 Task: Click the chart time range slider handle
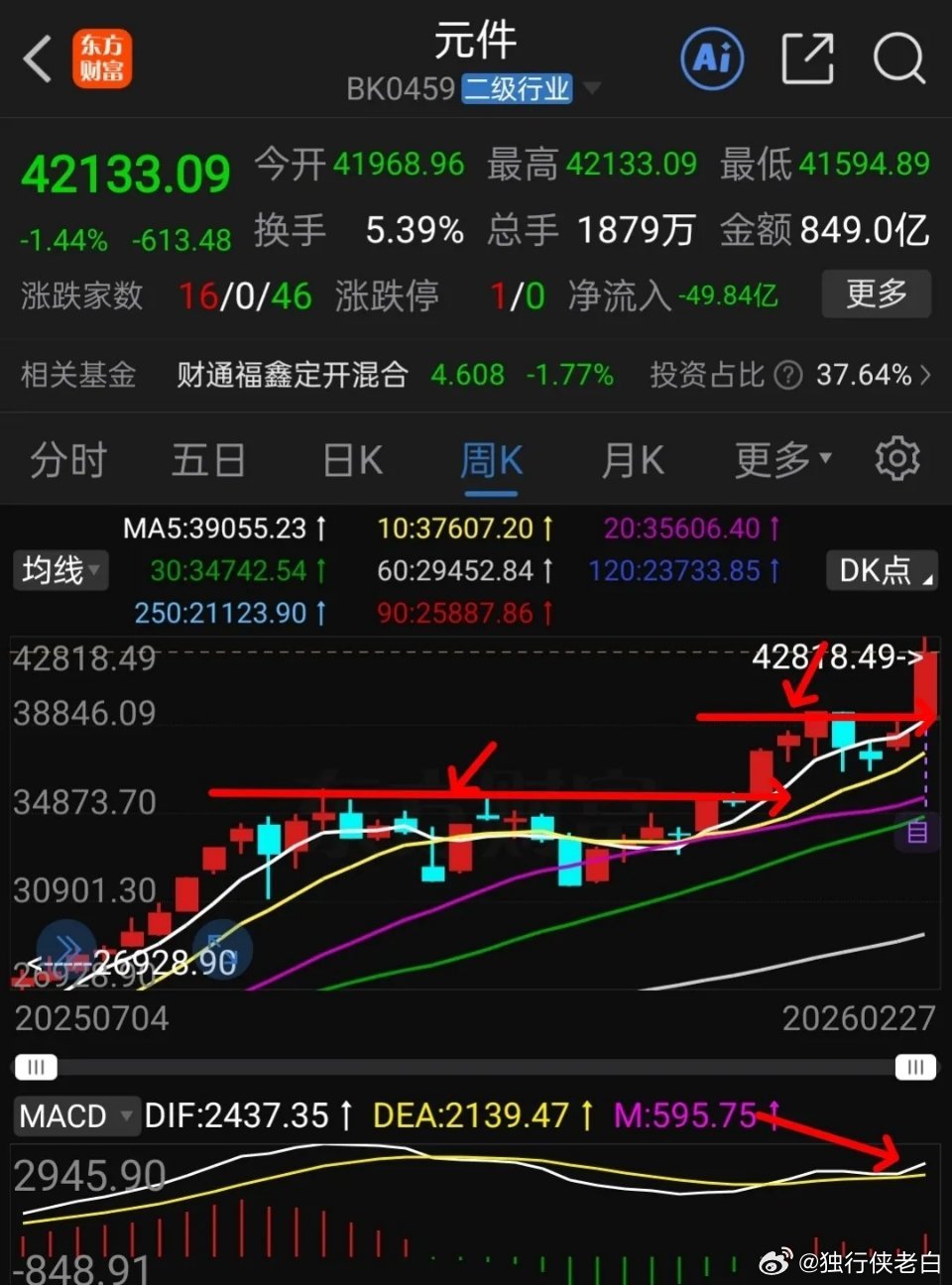pyautogui.click(x=37, y=1067)
